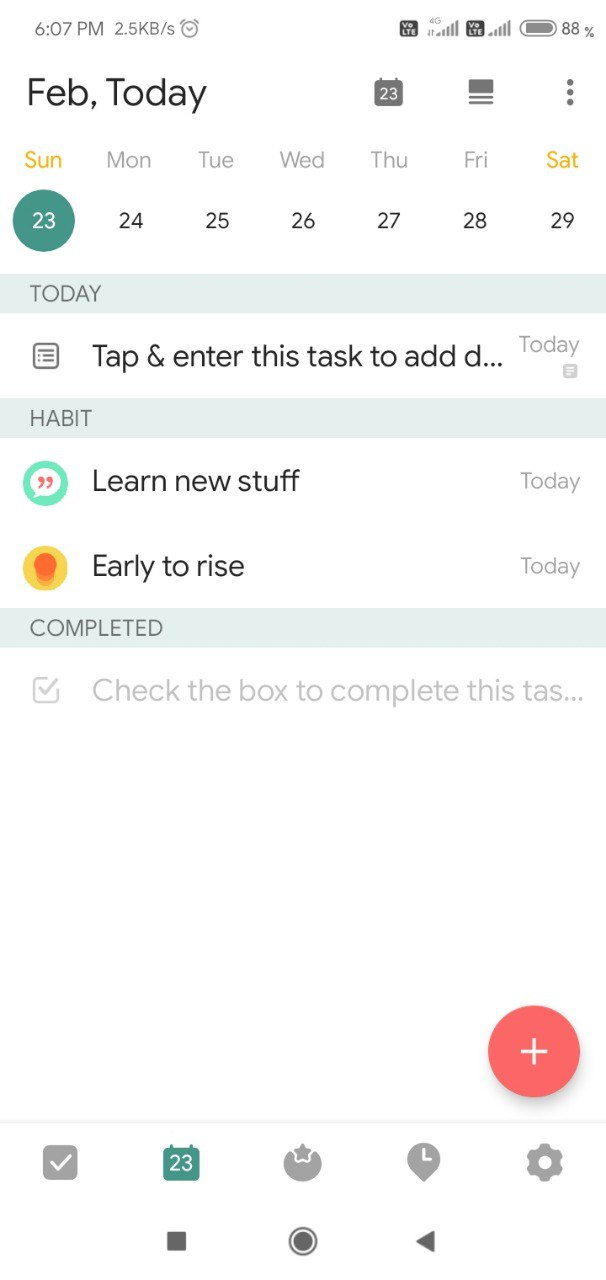
Task: Open the Settings tab
Action: 545,1162
